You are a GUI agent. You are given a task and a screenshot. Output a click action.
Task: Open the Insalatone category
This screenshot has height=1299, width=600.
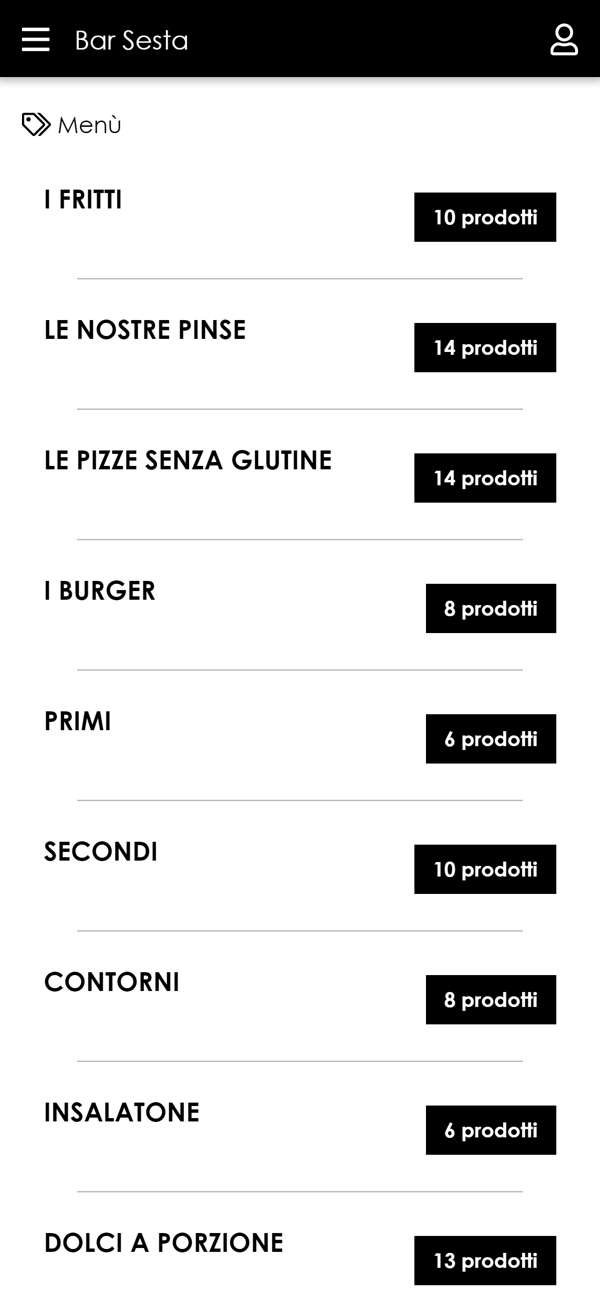tap(122, 1112)
